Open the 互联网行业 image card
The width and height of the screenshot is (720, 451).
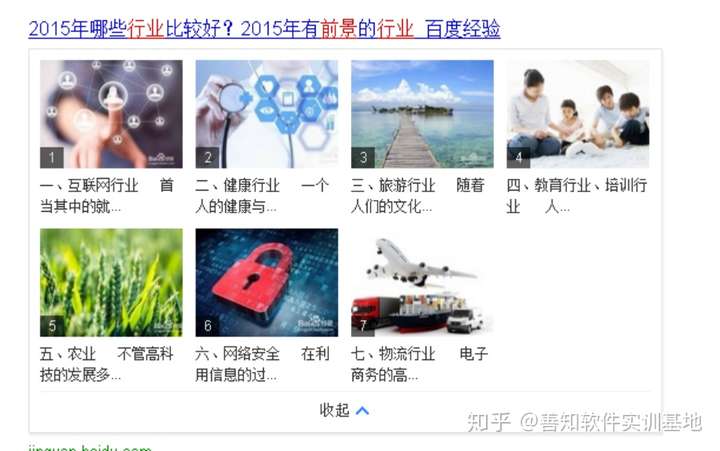point(111,114)
